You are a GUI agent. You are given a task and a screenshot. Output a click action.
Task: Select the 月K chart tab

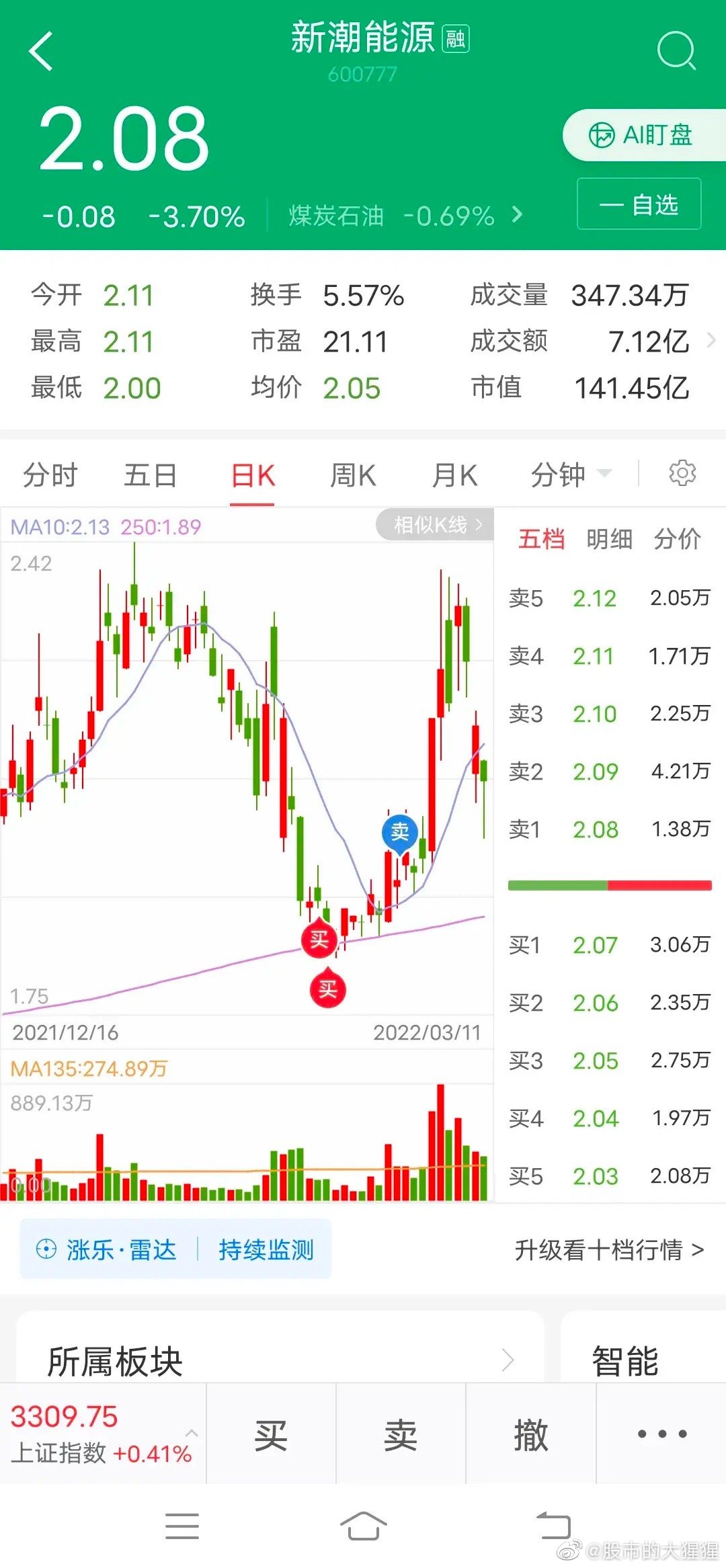point(454,475)
